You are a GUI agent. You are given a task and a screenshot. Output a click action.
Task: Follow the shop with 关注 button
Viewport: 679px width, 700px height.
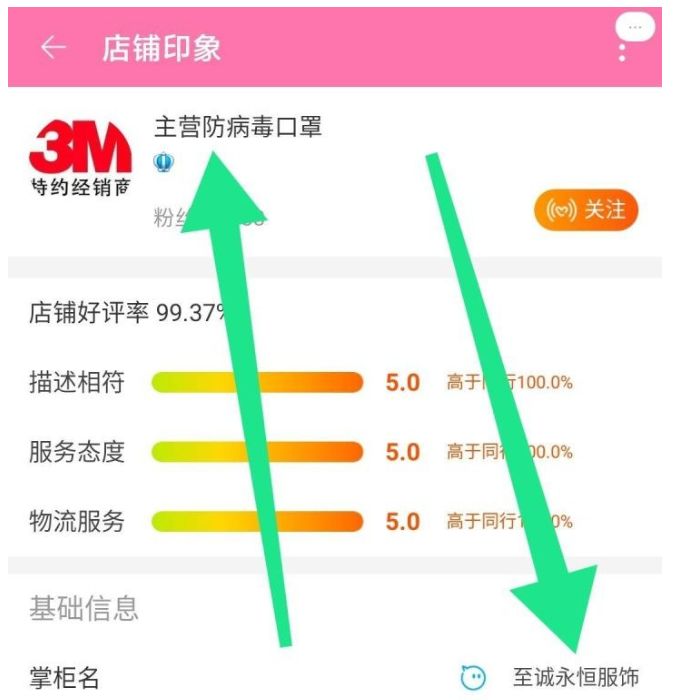click(587, 210)
